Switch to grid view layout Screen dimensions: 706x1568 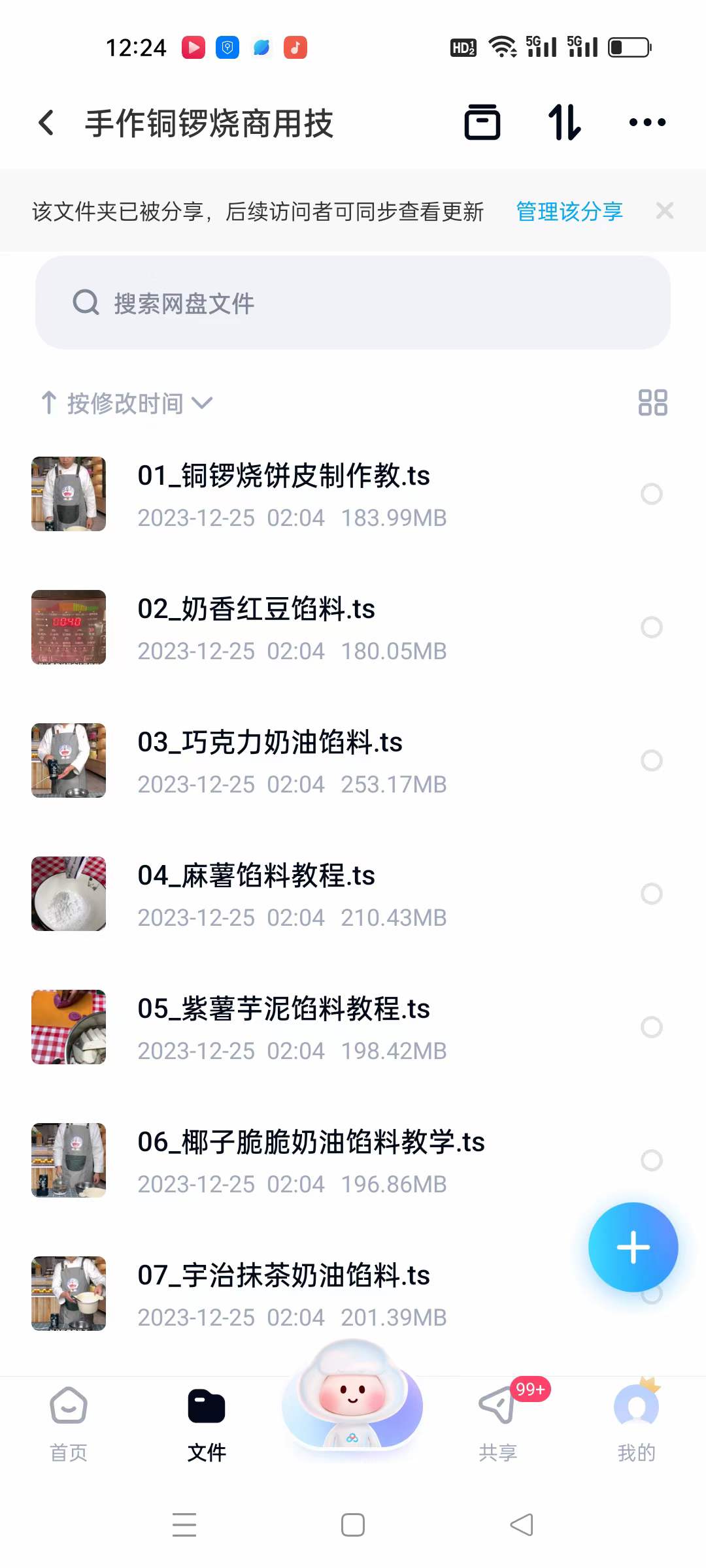[x=652, y=403]
